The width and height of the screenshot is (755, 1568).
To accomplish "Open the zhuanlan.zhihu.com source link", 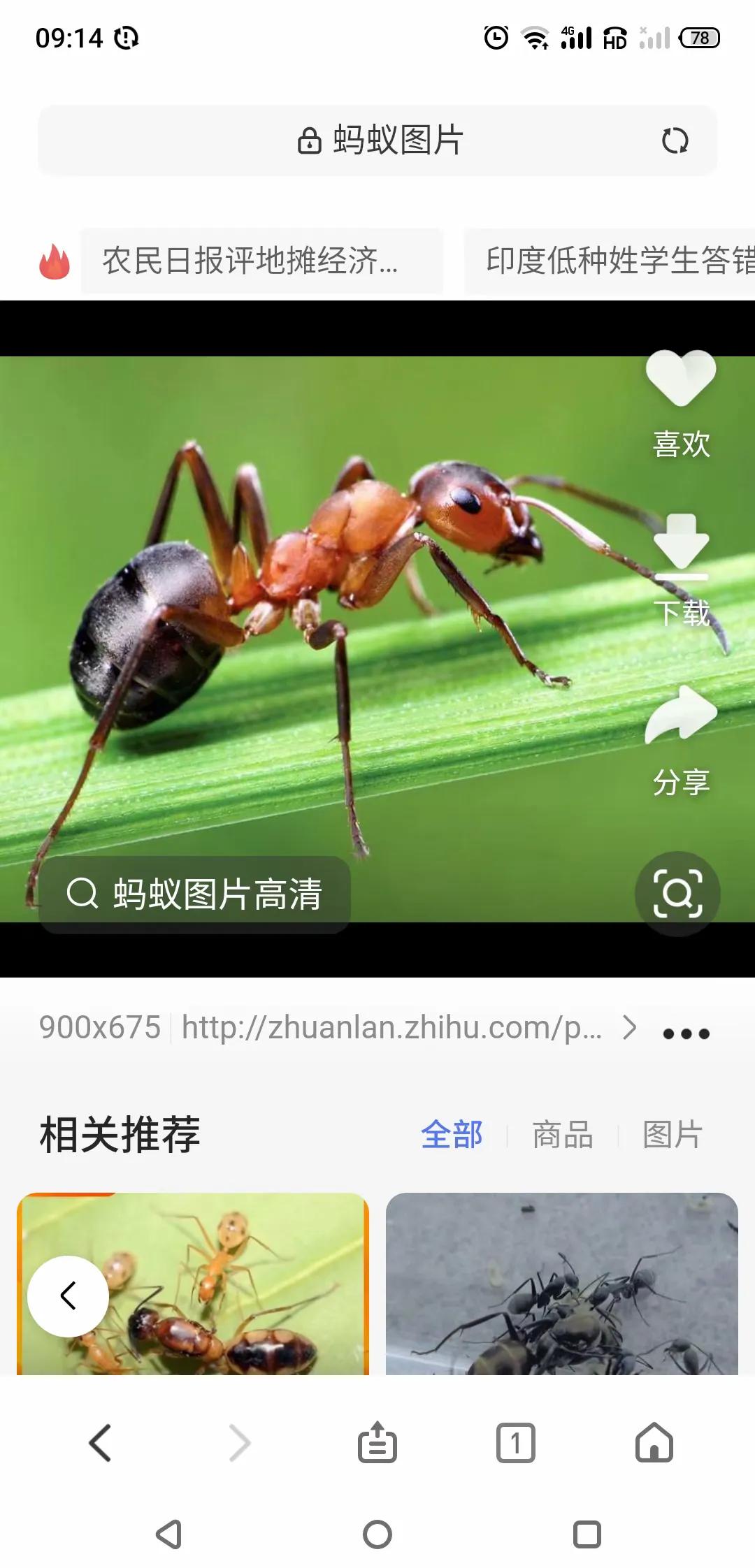I will (391, 1028).
